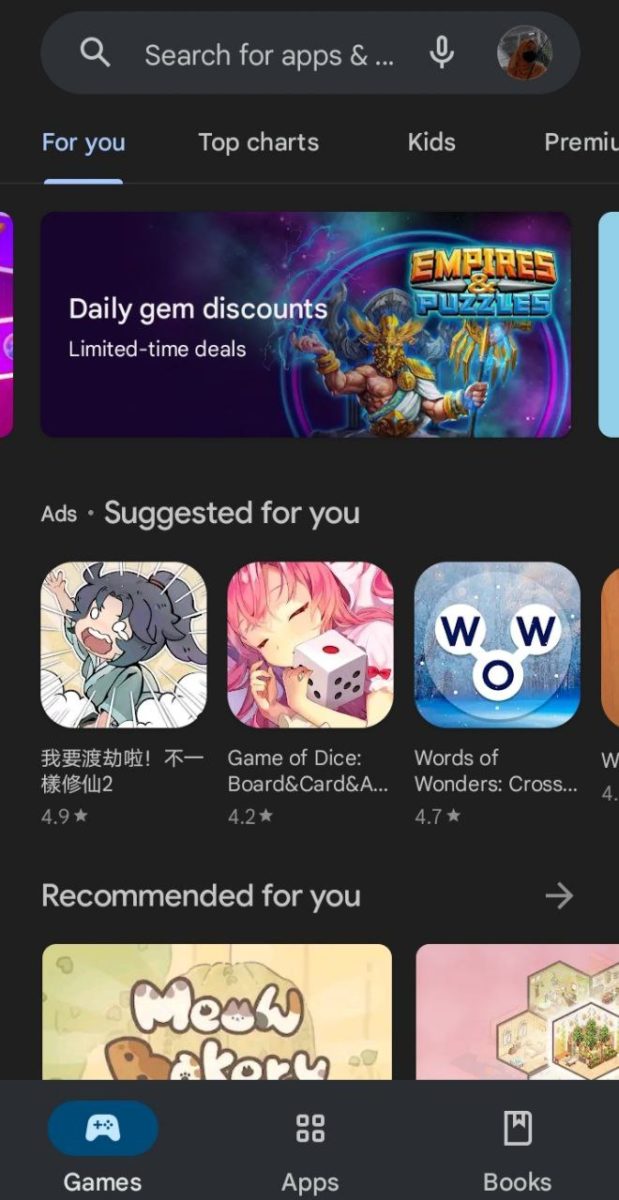
Task: Start voice search with the microphone
Action: [x=442, y=54]
